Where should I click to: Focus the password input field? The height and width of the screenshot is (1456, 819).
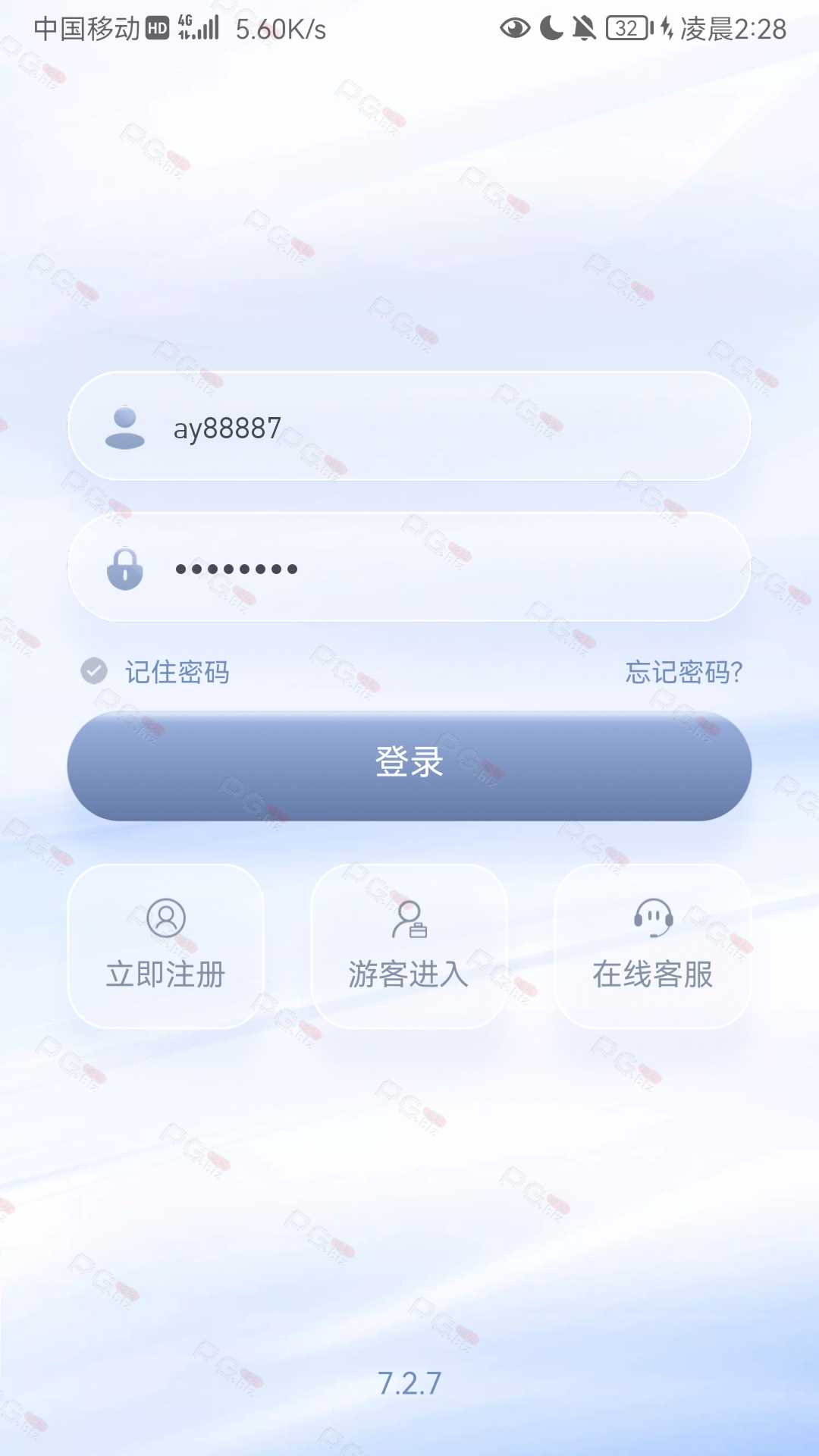pos(409,567)
